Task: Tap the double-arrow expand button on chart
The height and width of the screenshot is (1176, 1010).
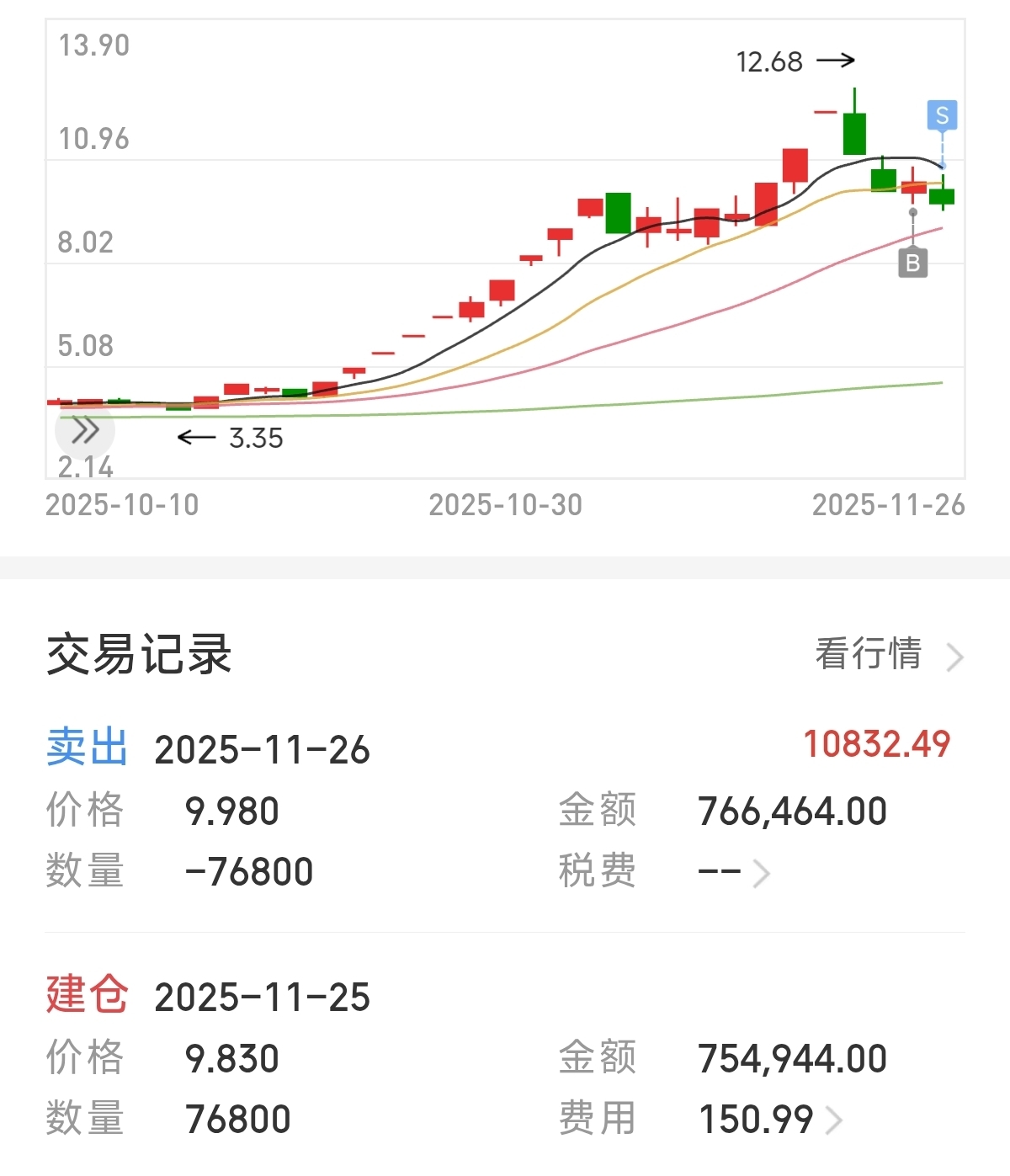Action: click(85, 431)
